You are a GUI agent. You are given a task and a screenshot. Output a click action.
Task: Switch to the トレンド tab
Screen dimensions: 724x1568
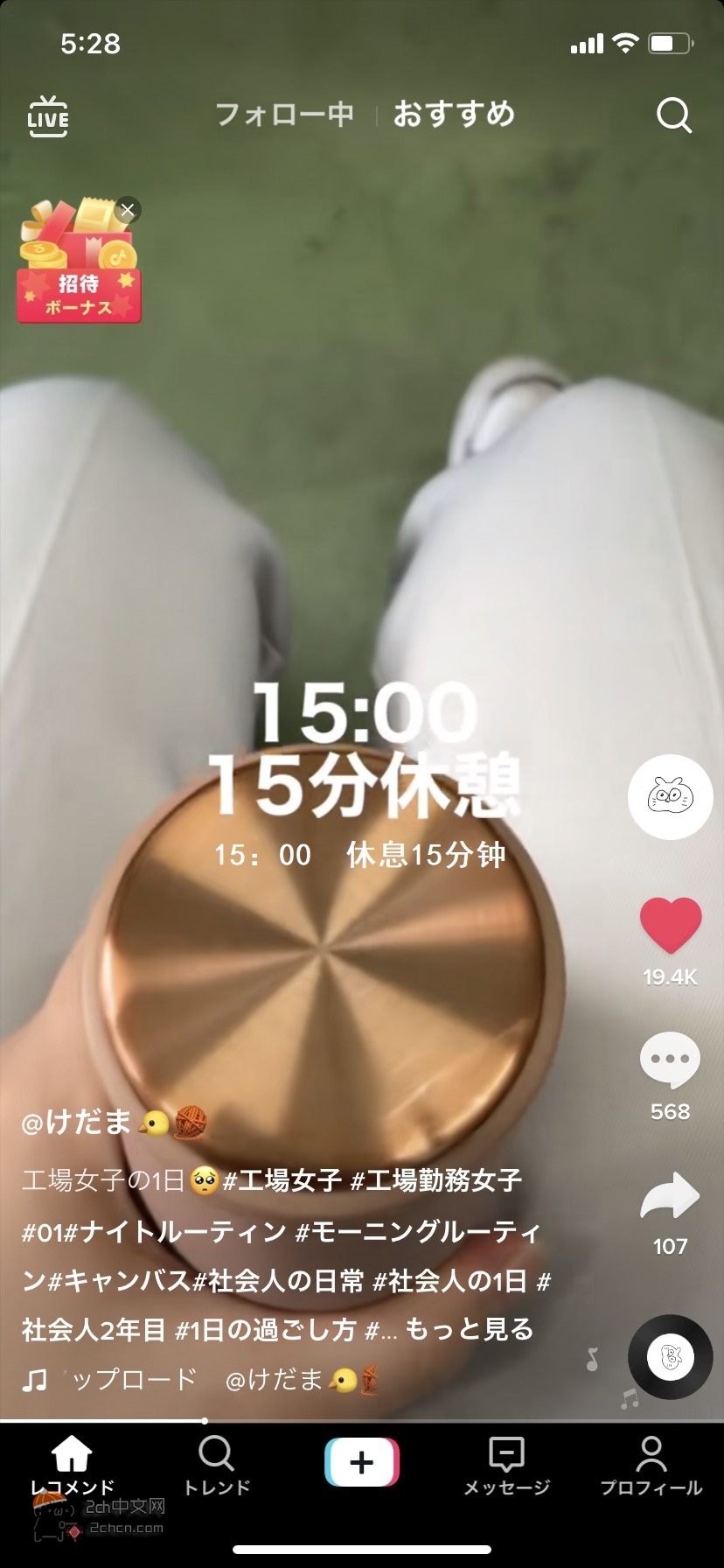tap(216, 1466)
